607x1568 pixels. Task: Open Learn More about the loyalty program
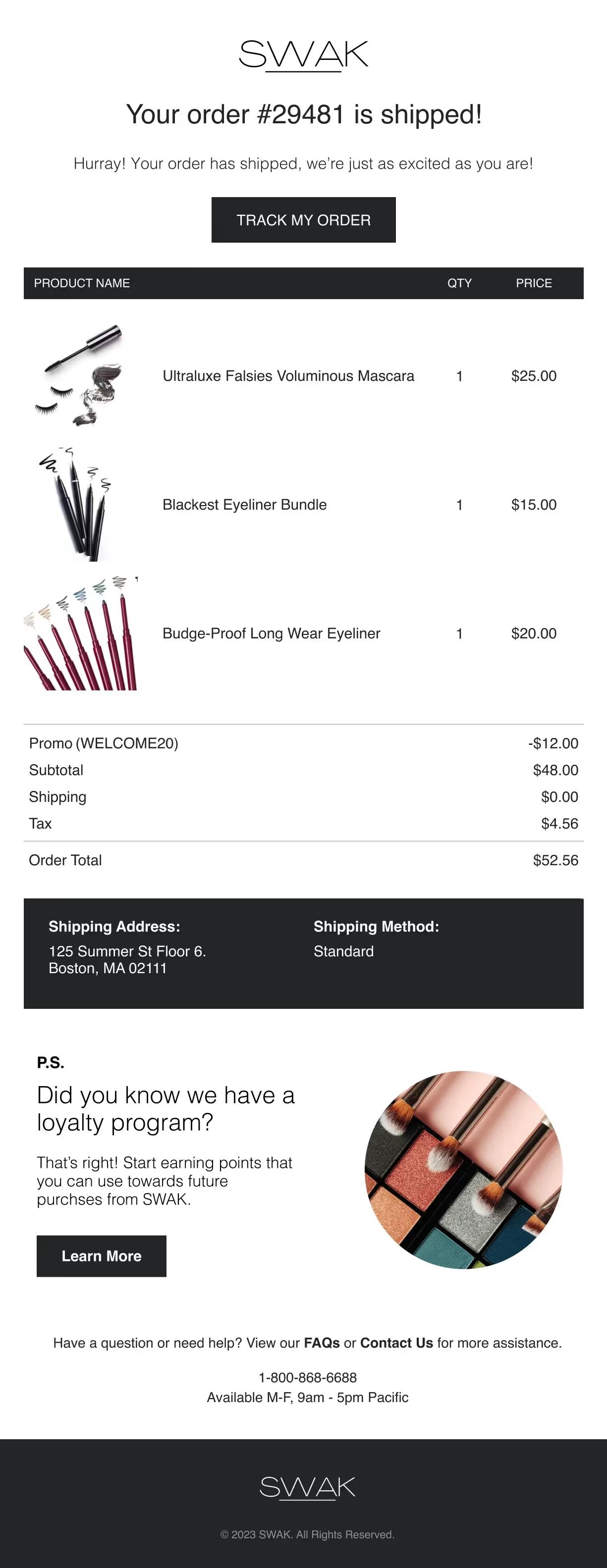[x=101, y=1256]
